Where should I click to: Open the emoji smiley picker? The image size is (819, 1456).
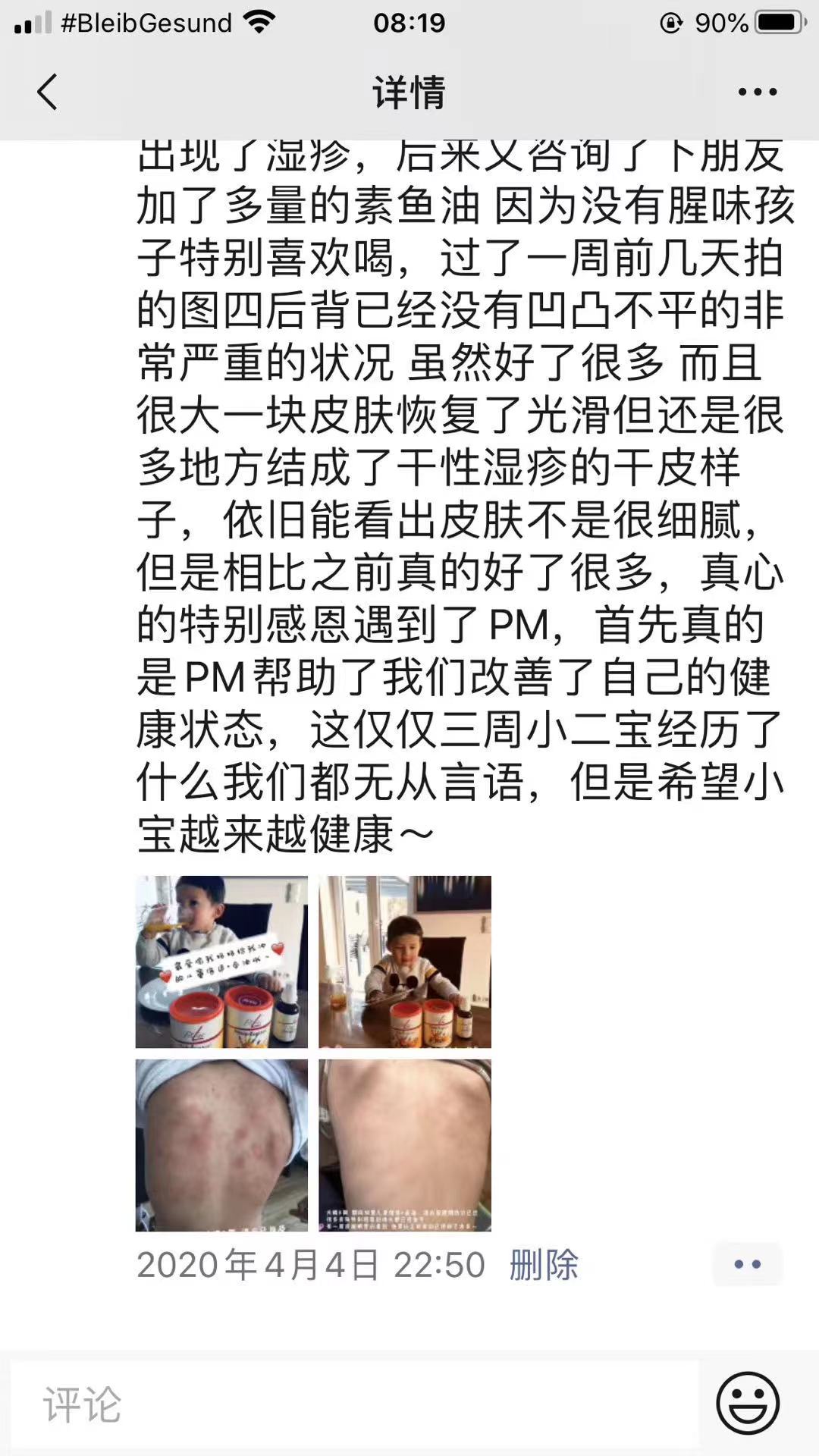coord(748,1403)
